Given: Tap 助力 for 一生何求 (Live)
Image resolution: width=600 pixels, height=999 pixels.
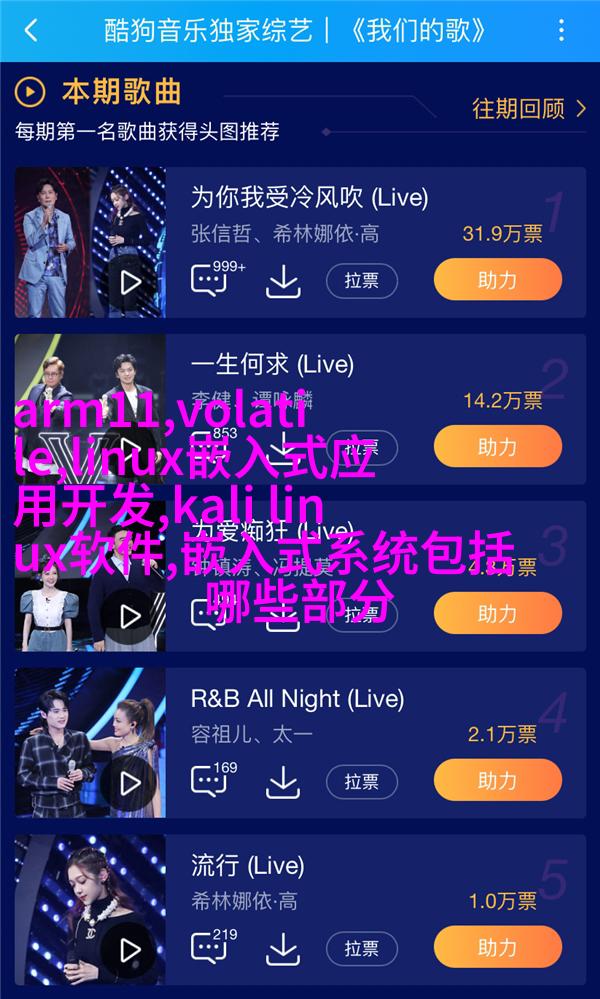Looking at the screenshot, I should tap(497, 447).
